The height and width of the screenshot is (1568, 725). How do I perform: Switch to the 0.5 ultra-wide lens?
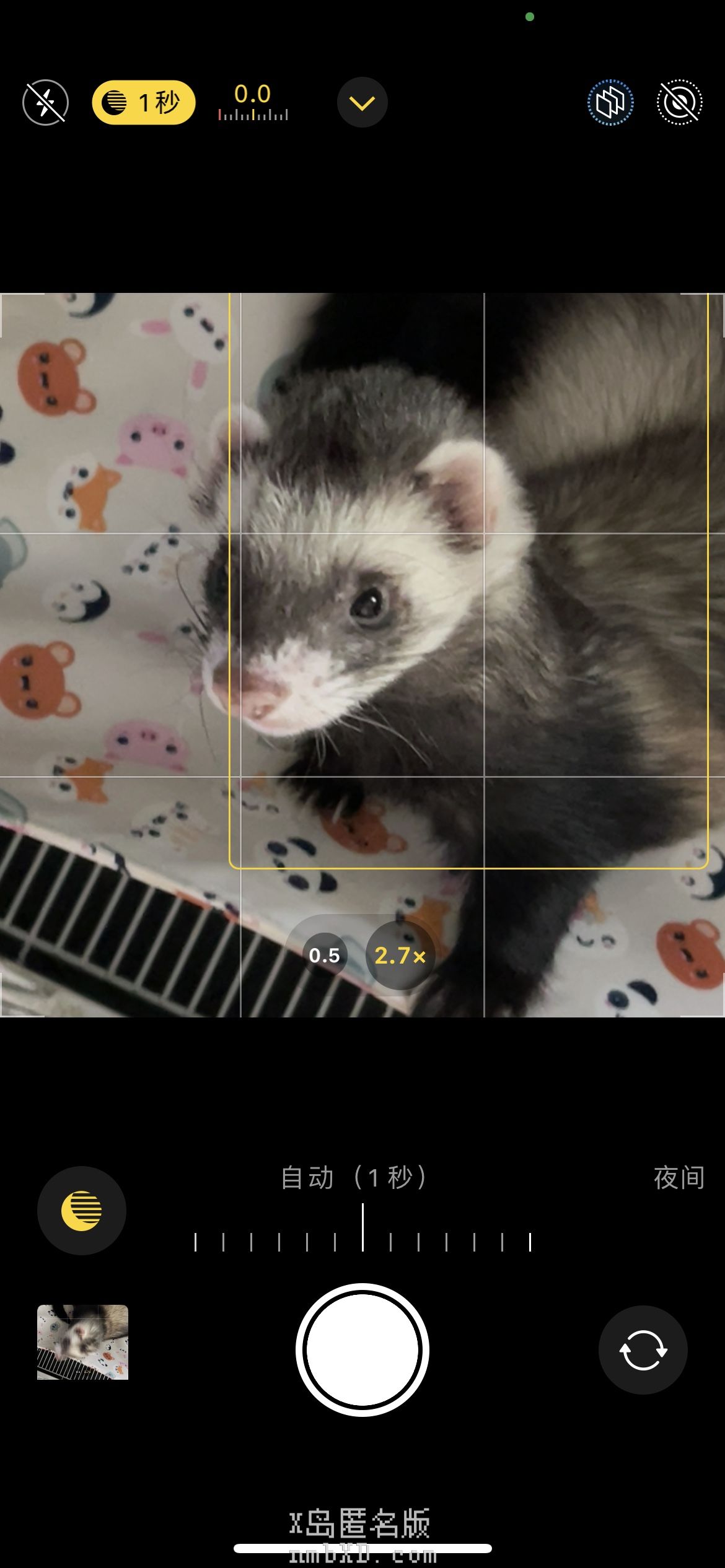coord(325,956)
